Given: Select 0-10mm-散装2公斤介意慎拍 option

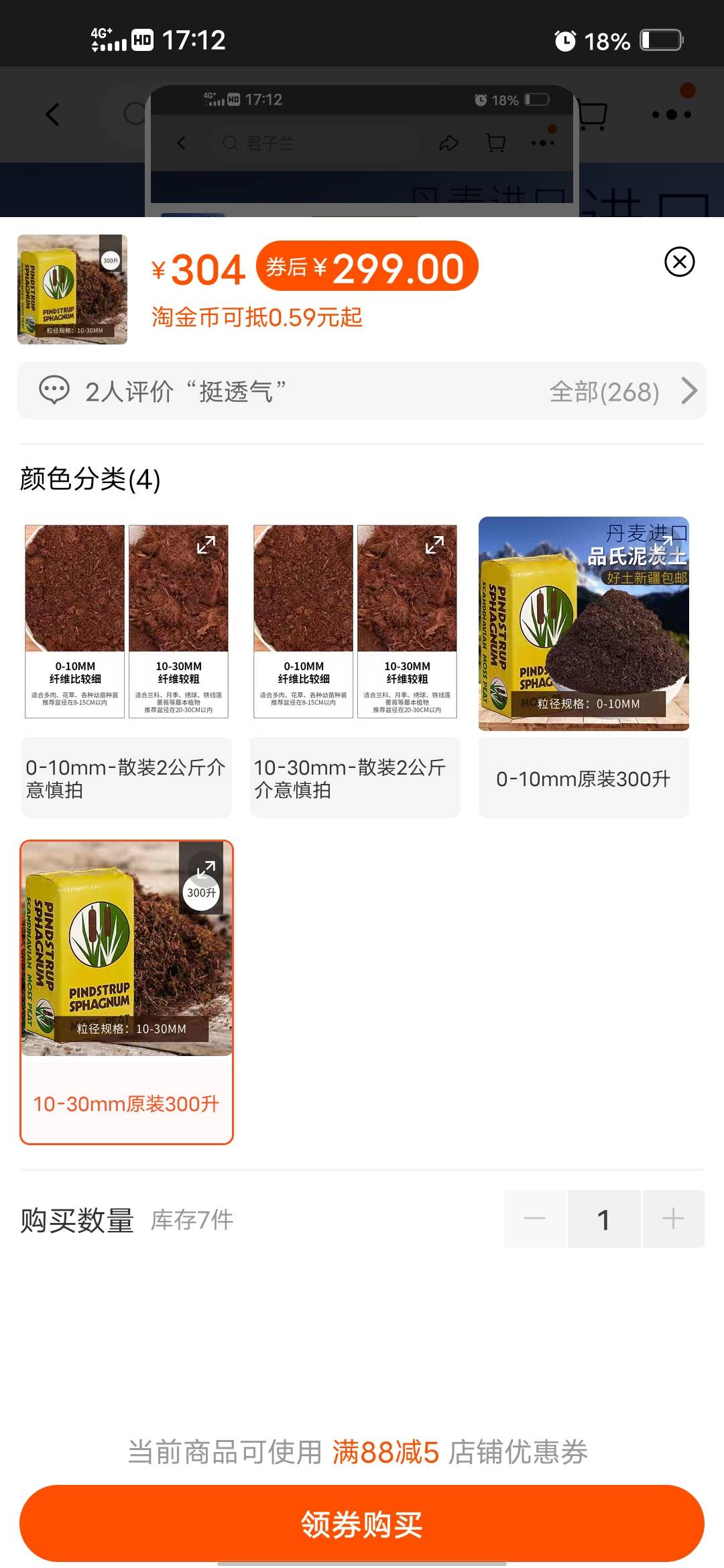Looking at the screenshot, I should (126, 778).
